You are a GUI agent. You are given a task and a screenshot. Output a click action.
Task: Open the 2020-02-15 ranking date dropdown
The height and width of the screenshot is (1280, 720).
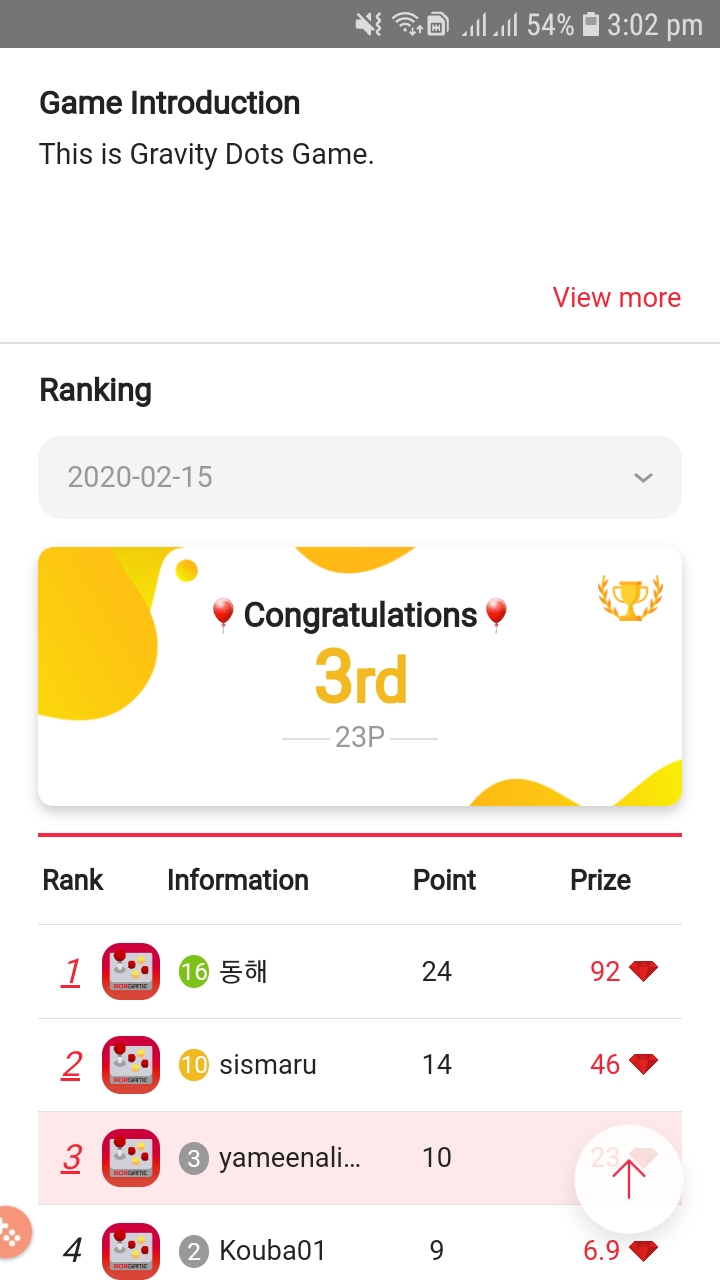360,477
